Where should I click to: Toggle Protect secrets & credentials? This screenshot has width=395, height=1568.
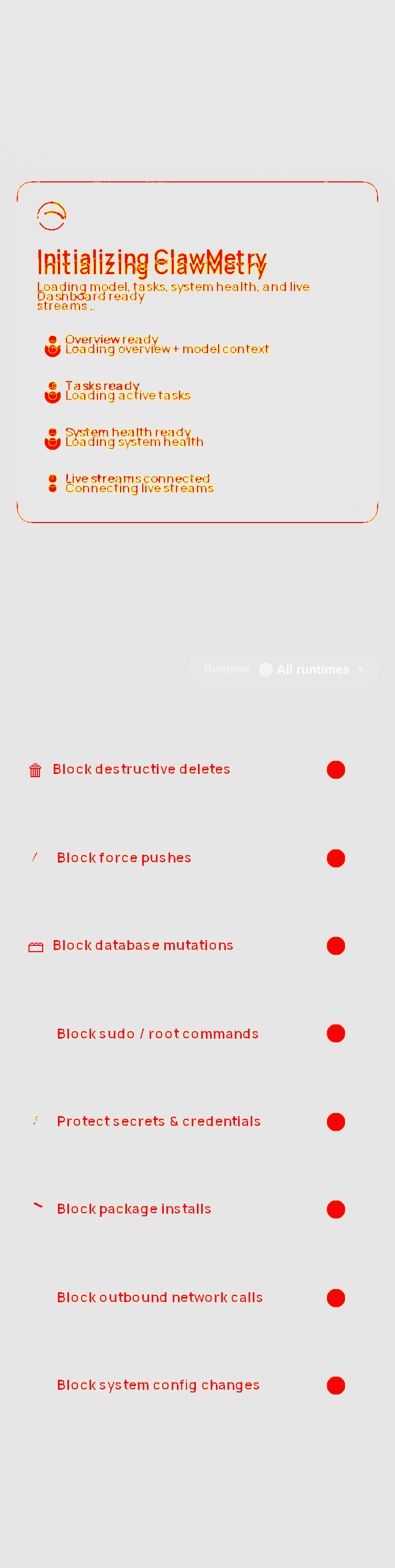point(335,1122)
